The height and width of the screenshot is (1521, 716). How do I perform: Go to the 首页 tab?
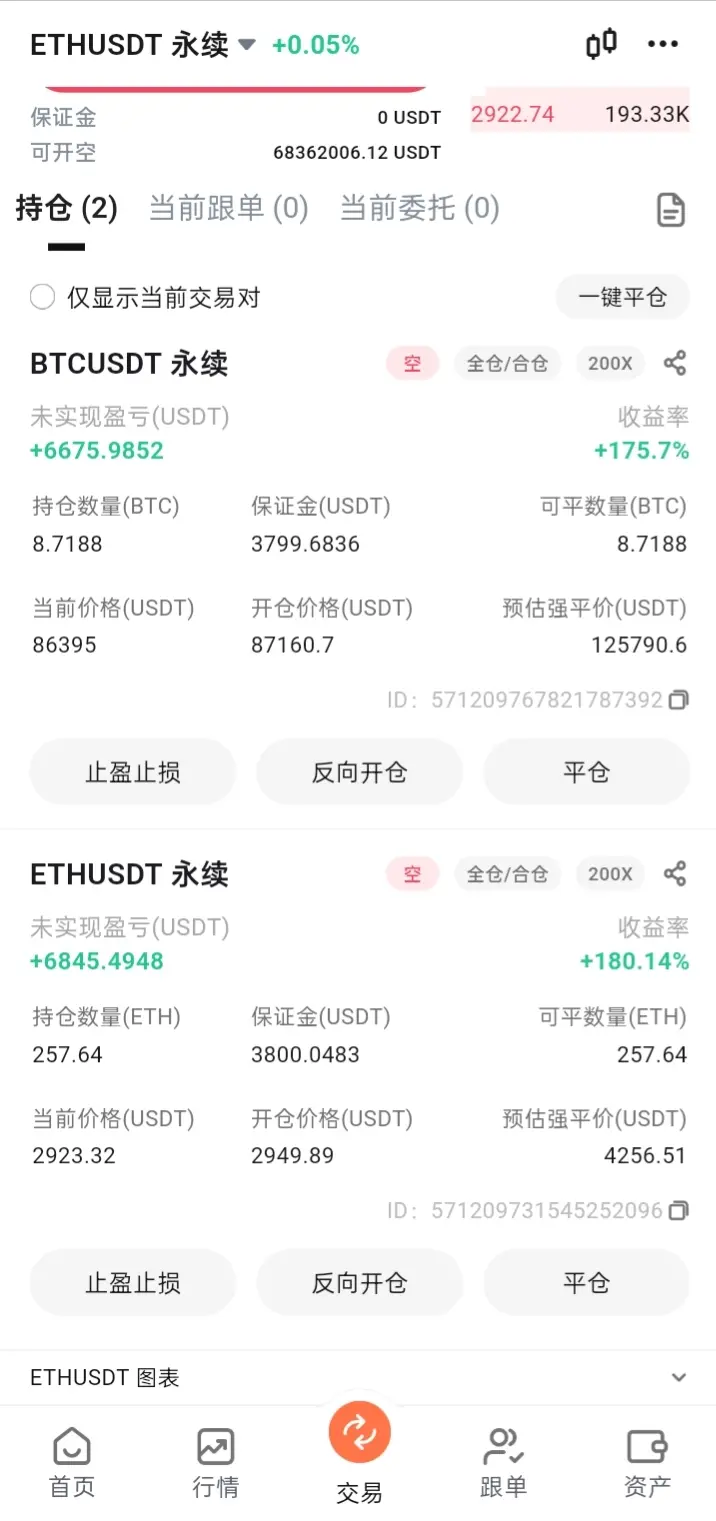(72, 1462)
